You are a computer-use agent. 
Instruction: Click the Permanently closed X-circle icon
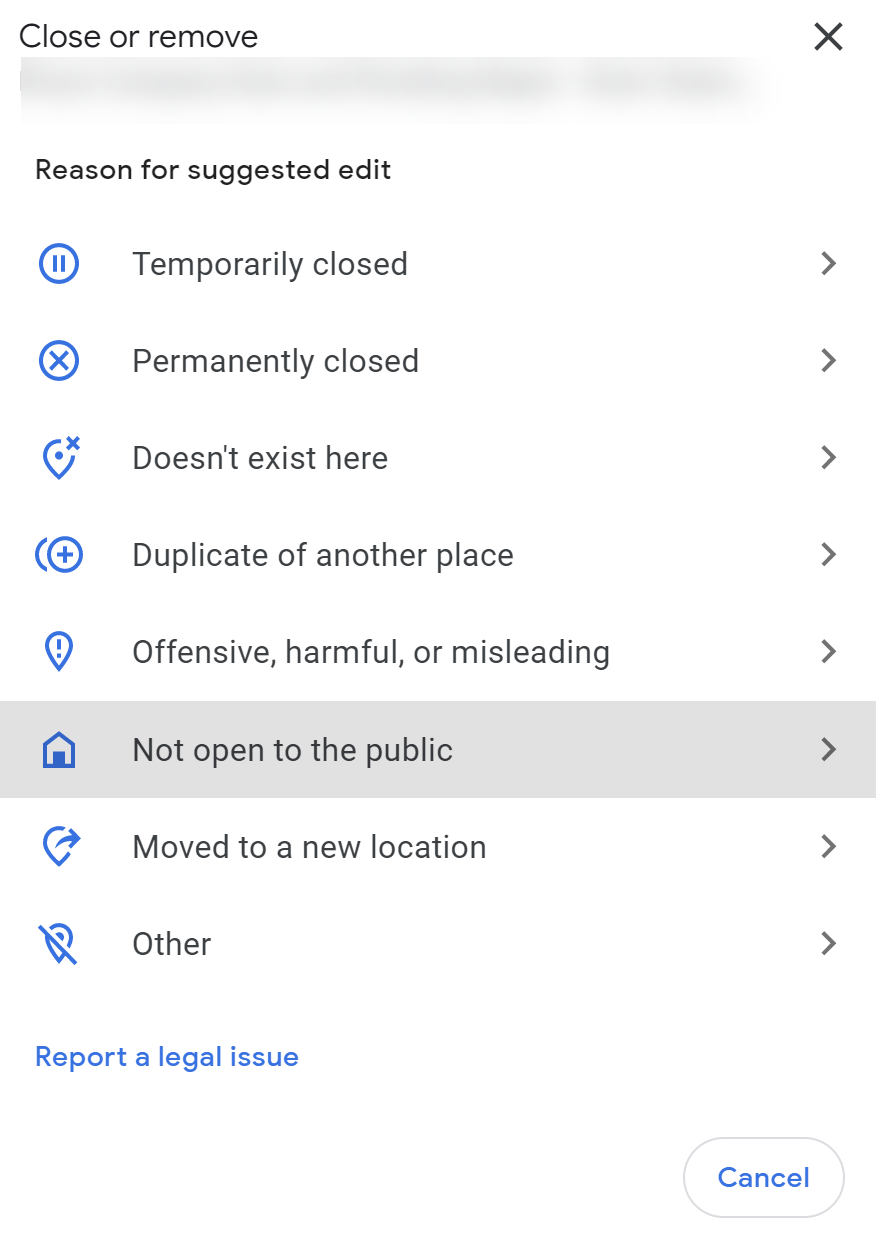coord(59,360)
